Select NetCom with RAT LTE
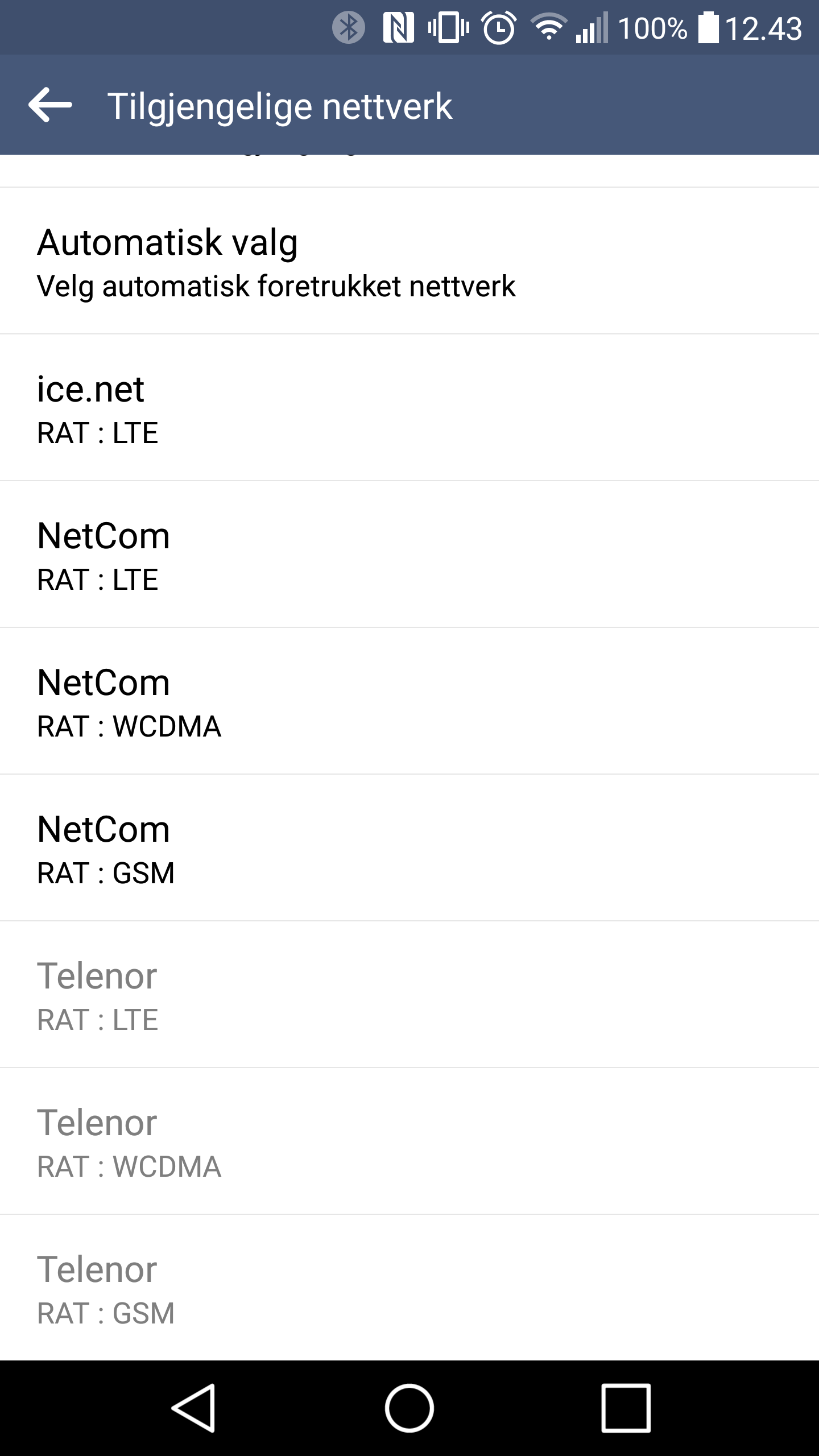 click(x=409, y=555)
